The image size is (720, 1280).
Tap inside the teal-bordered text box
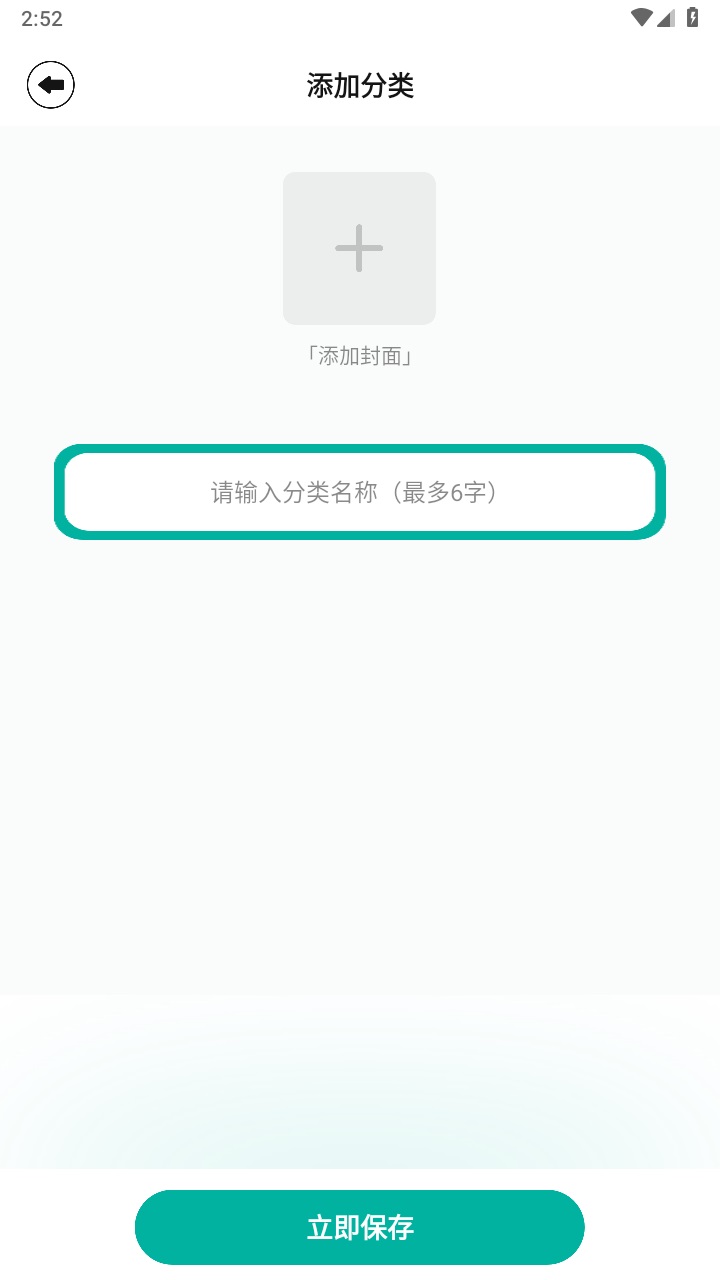(x=360, y=491)
